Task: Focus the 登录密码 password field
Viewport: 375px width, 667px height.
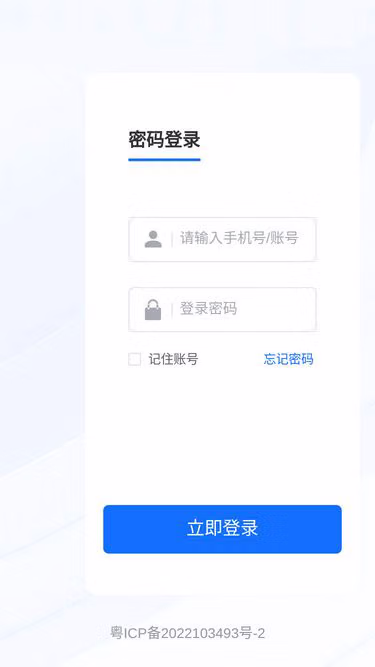Action: (222, 309)
